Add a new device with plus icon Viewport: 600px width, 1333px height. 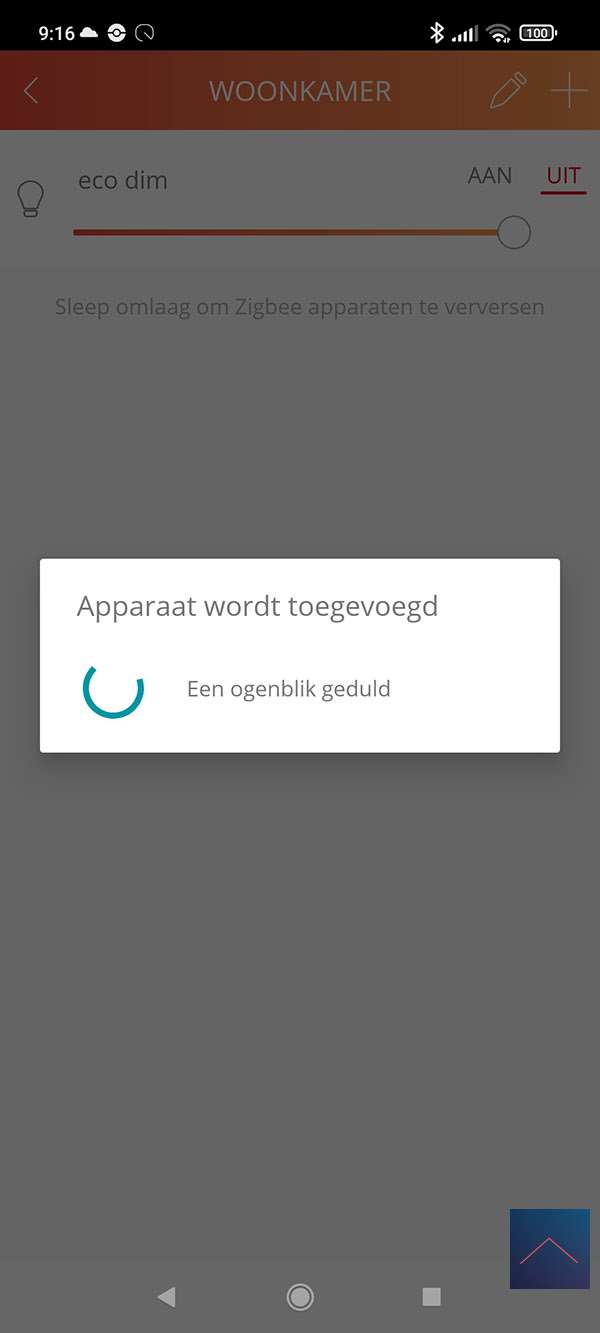pos(569,91)
